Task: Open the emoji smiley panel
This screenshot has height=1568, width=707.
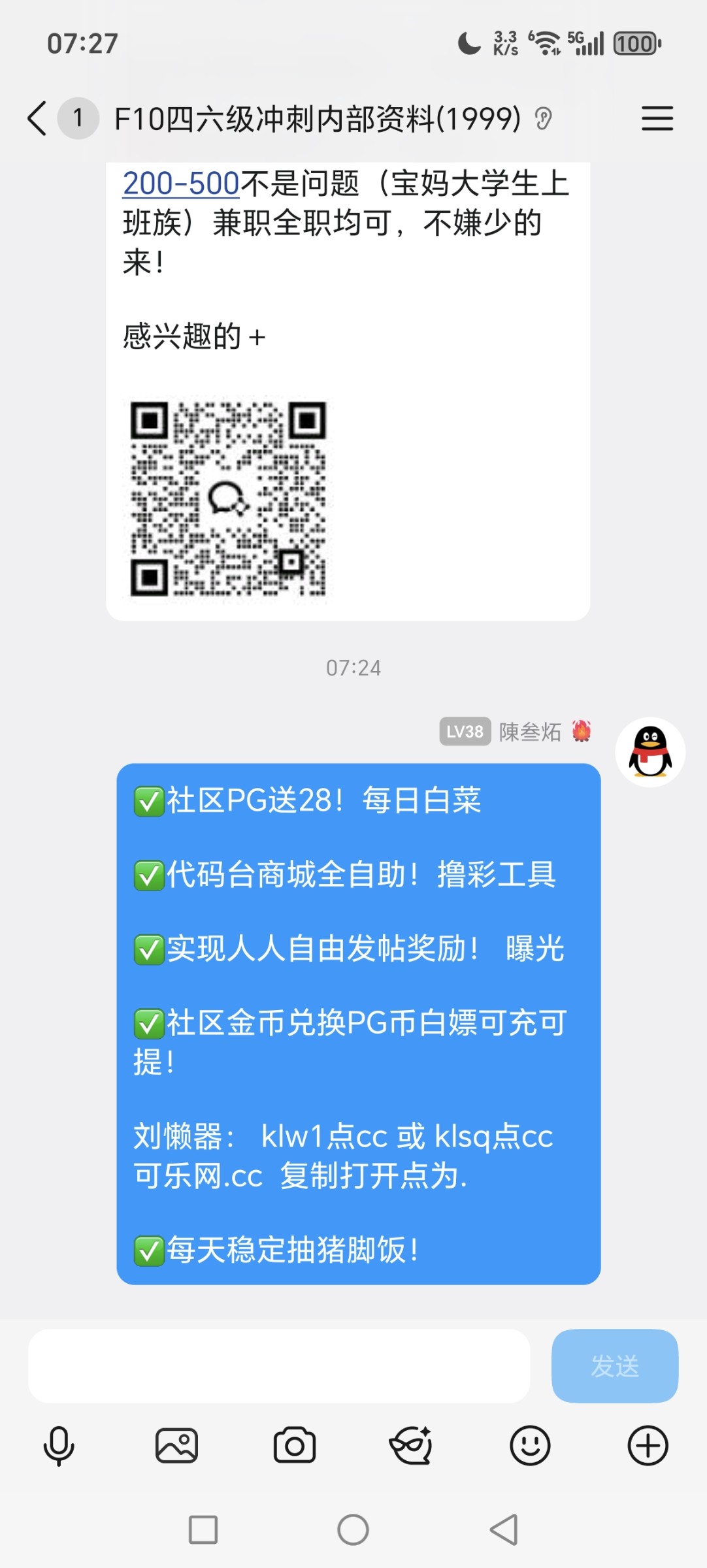Action: (x=530, y=1445)
